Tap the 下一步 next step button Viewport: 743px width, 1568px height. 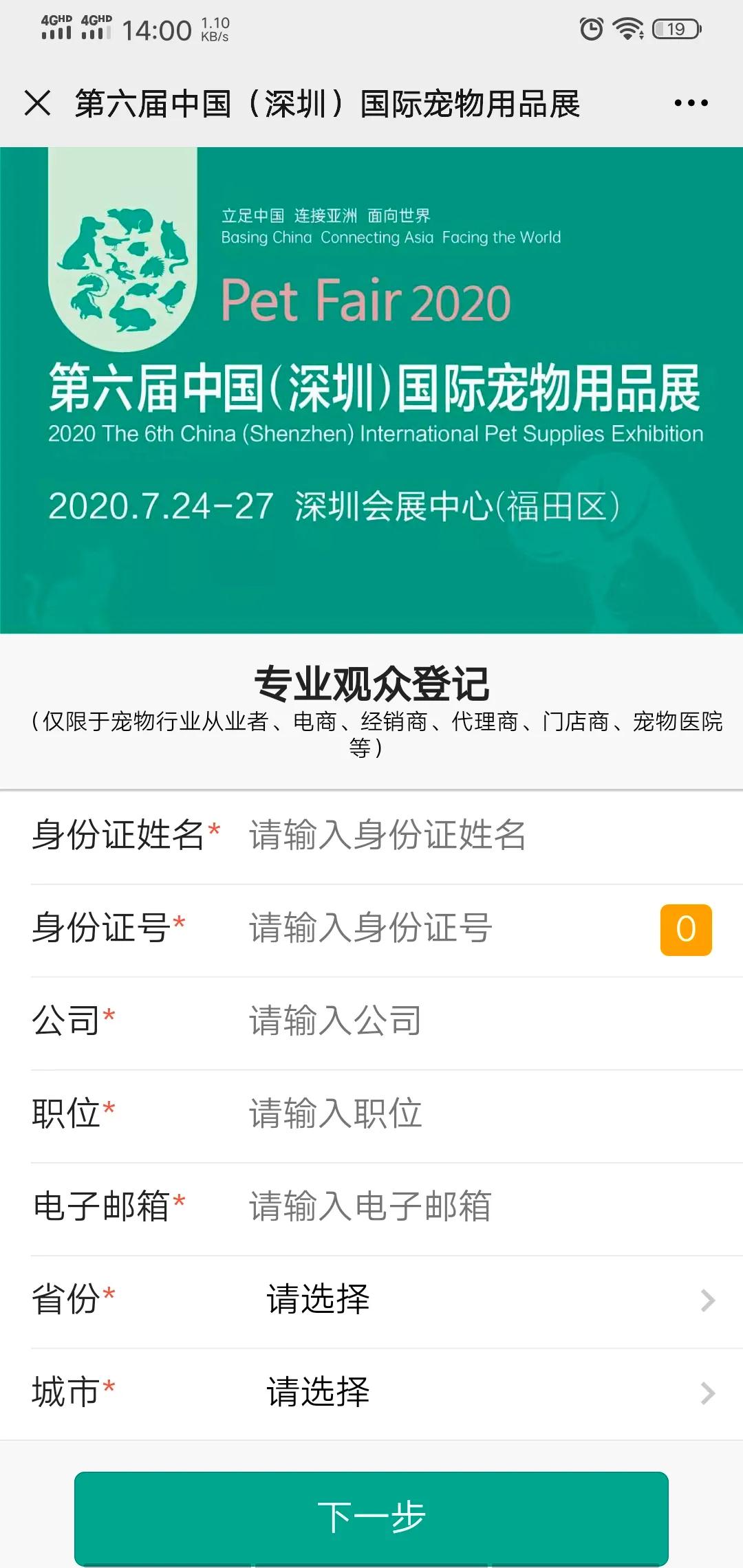pos(371,1518)
